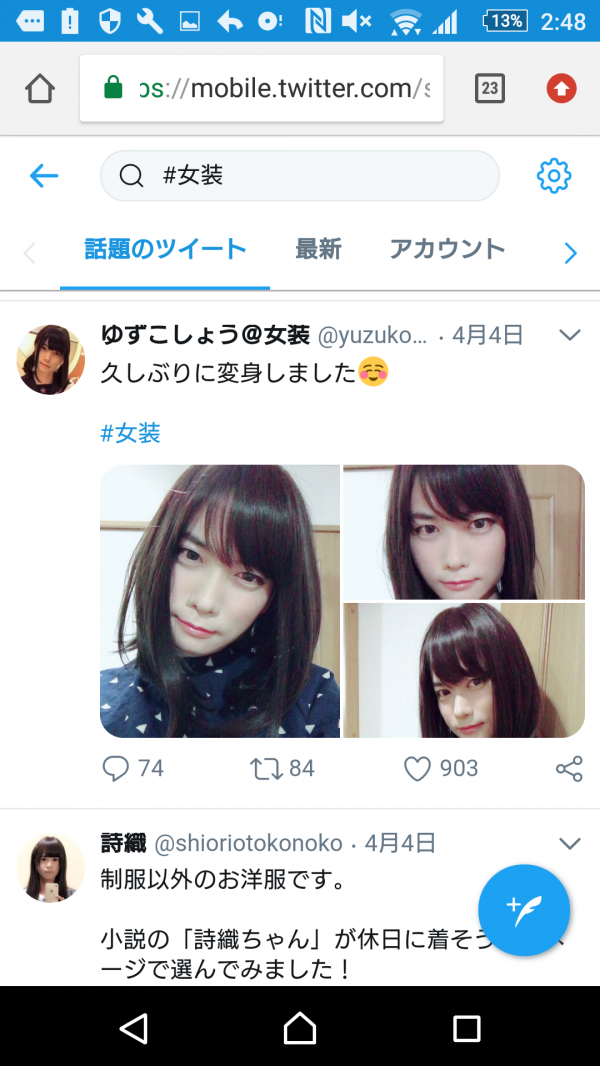The image size is (600, 1066).
Task: Open the #女装 hashtag link in tweet
Action: pos(131,433)
